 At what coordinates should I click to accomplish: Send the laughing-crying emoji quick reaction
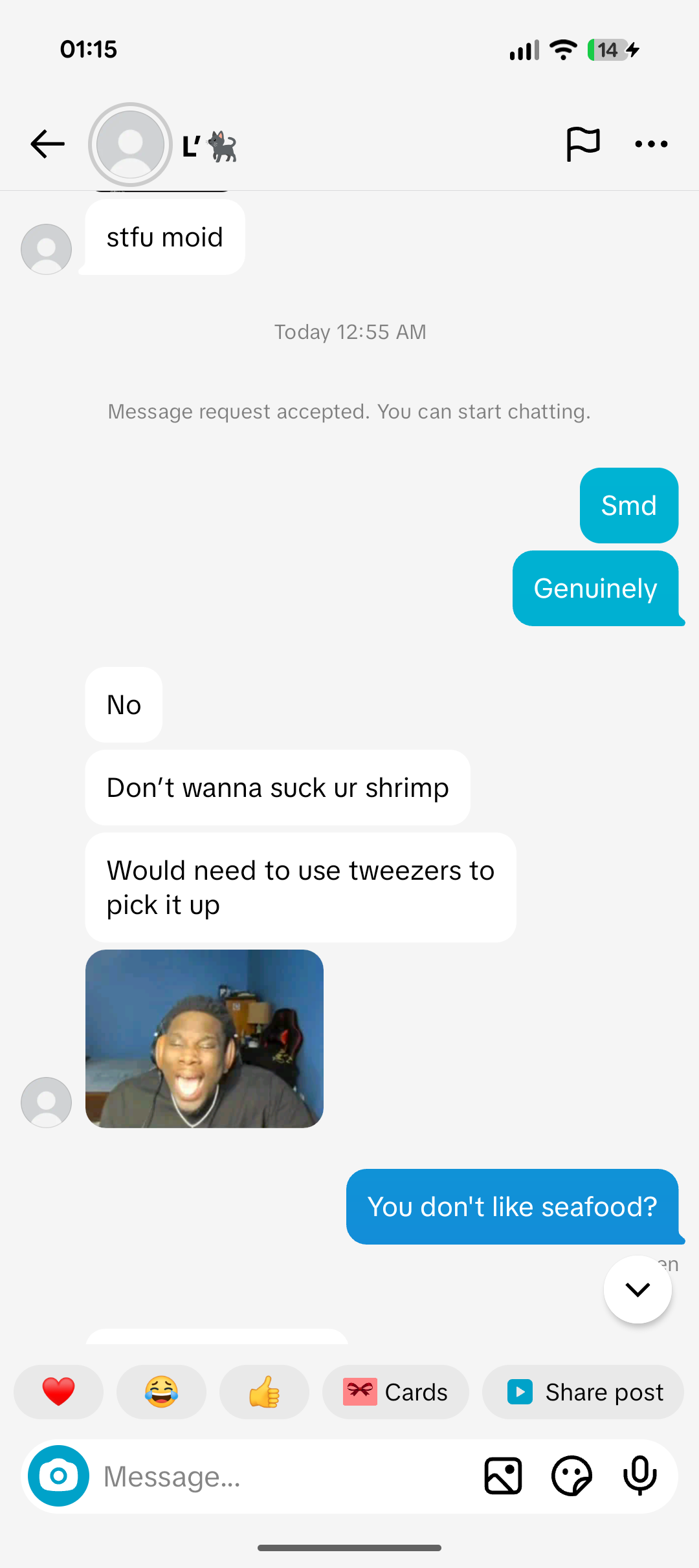(161, 1392)
